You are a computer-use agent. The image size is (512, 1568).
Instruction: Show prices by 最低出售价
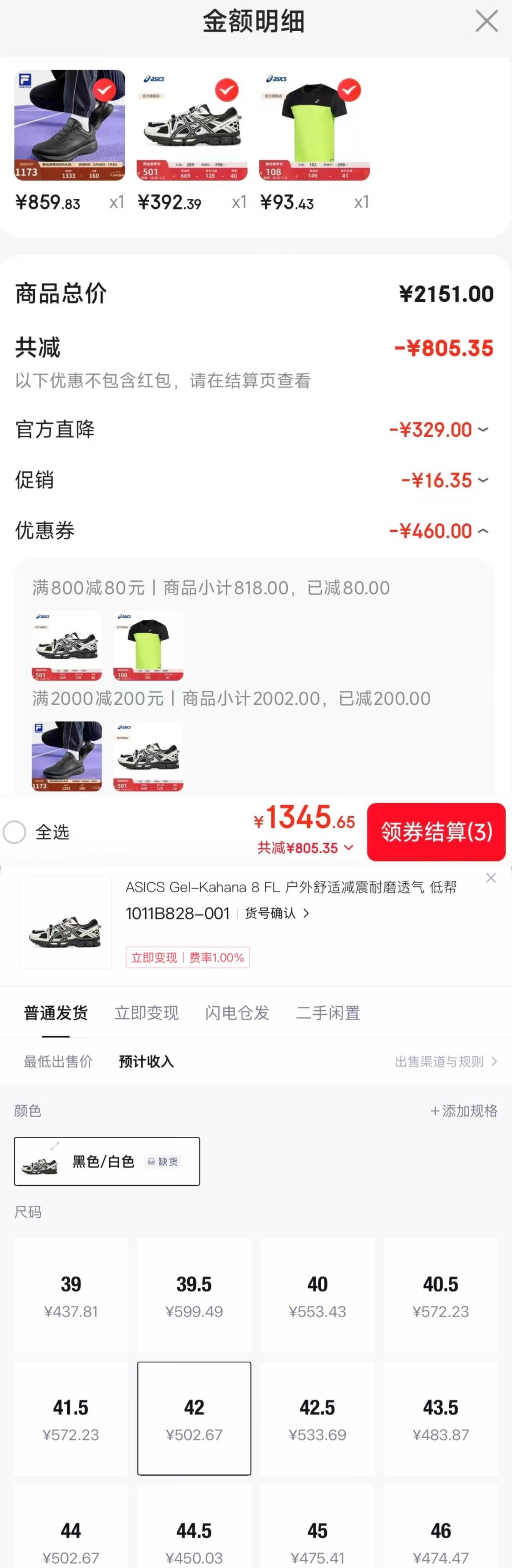click(x=58, y=1061)
